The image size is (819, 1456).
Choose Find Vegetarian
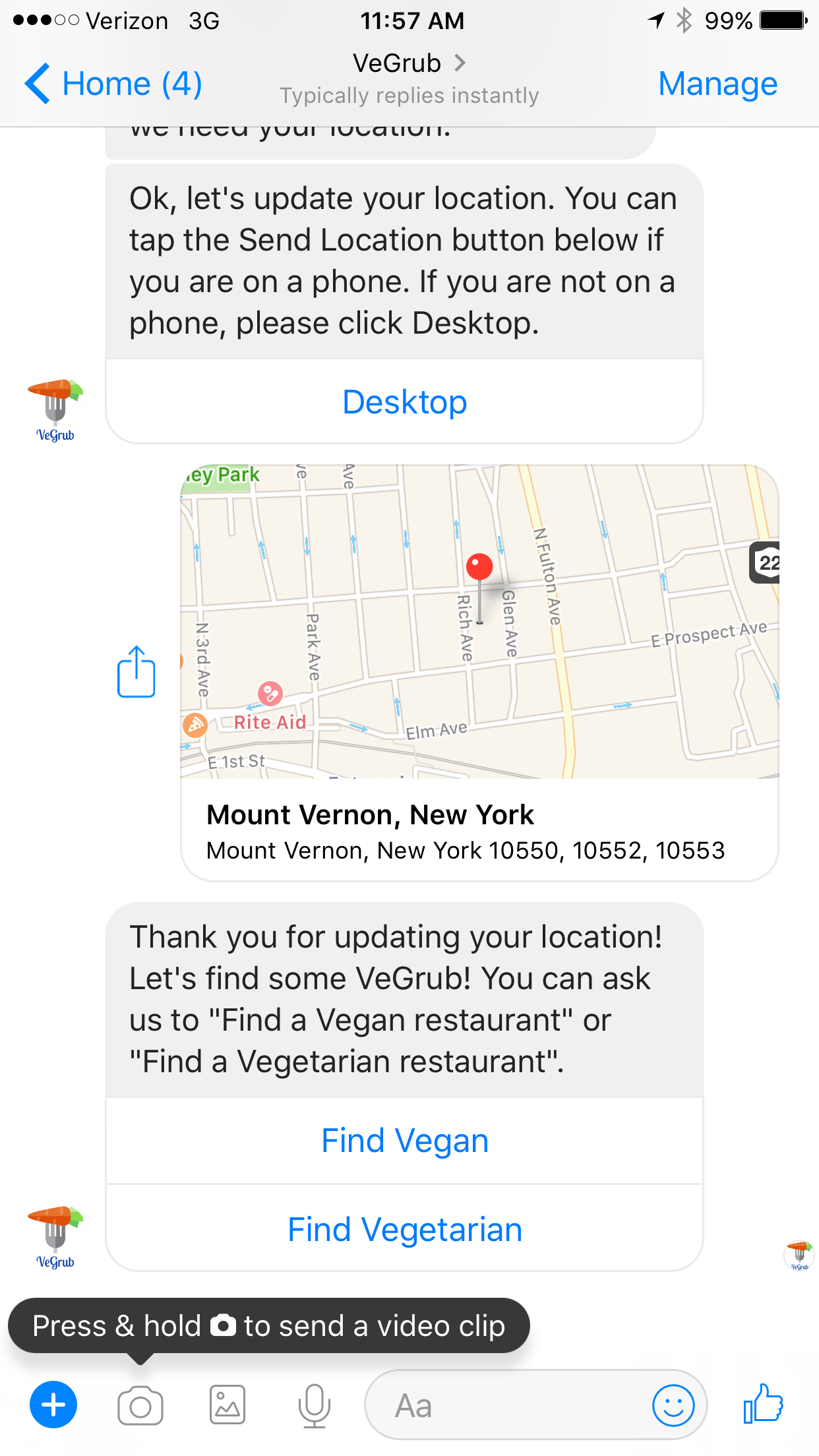[x=404, y=1230]
